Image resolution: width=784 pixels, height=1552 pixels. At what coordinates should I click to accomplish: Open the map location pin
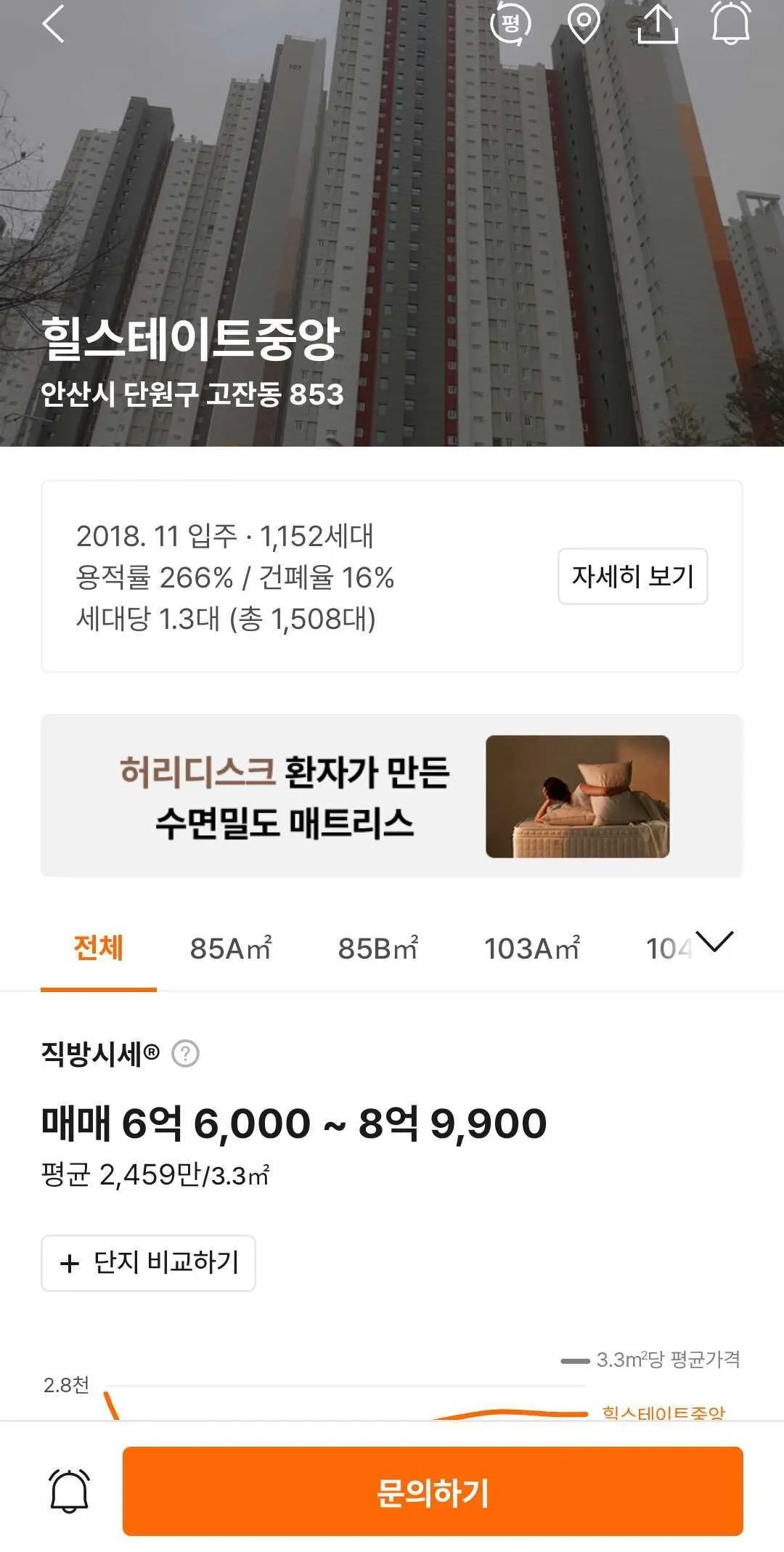[583, 24]
